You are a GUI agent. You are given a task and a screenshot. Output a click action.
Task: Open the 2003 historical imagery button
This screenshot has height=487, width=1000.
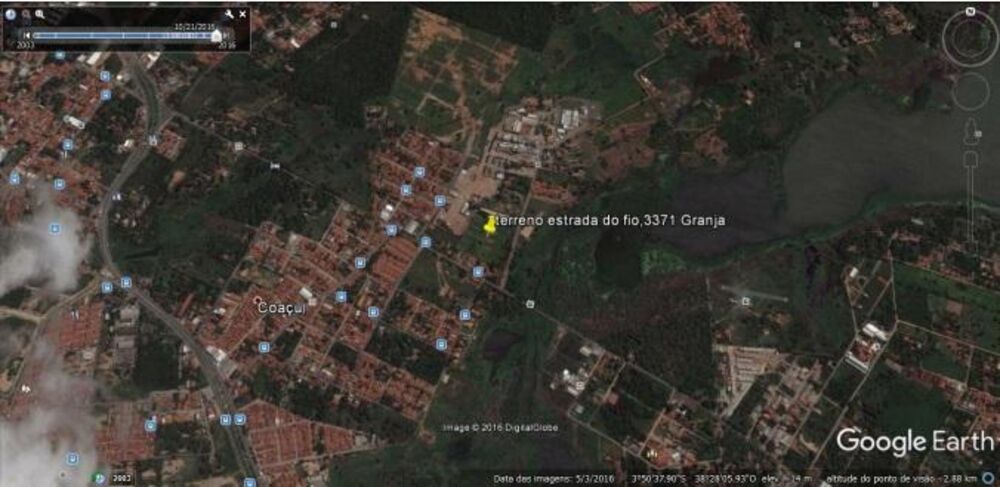tap(120, 478)
